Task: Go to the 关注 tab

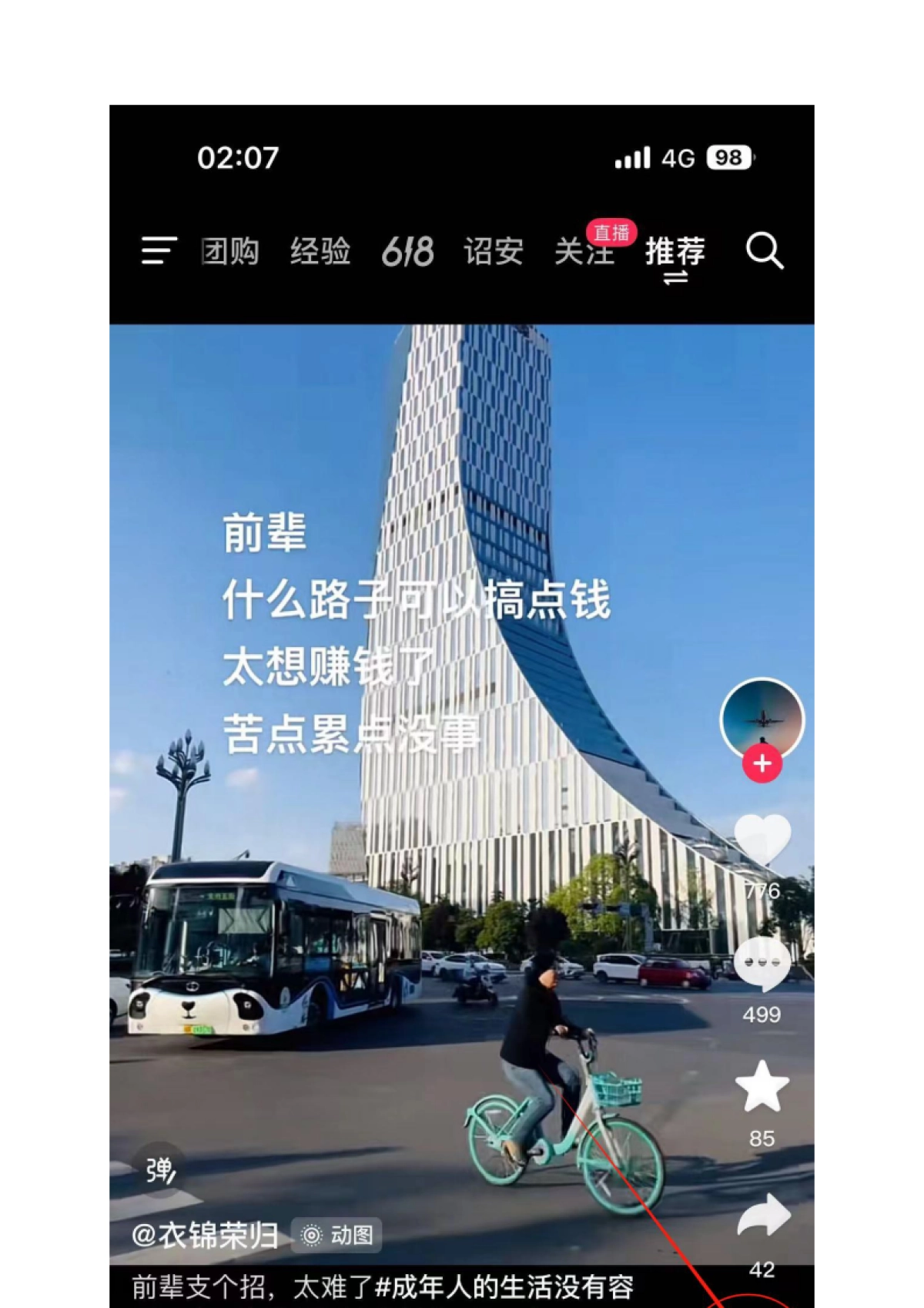Action: pyautogui.click(x=584, y=252)
